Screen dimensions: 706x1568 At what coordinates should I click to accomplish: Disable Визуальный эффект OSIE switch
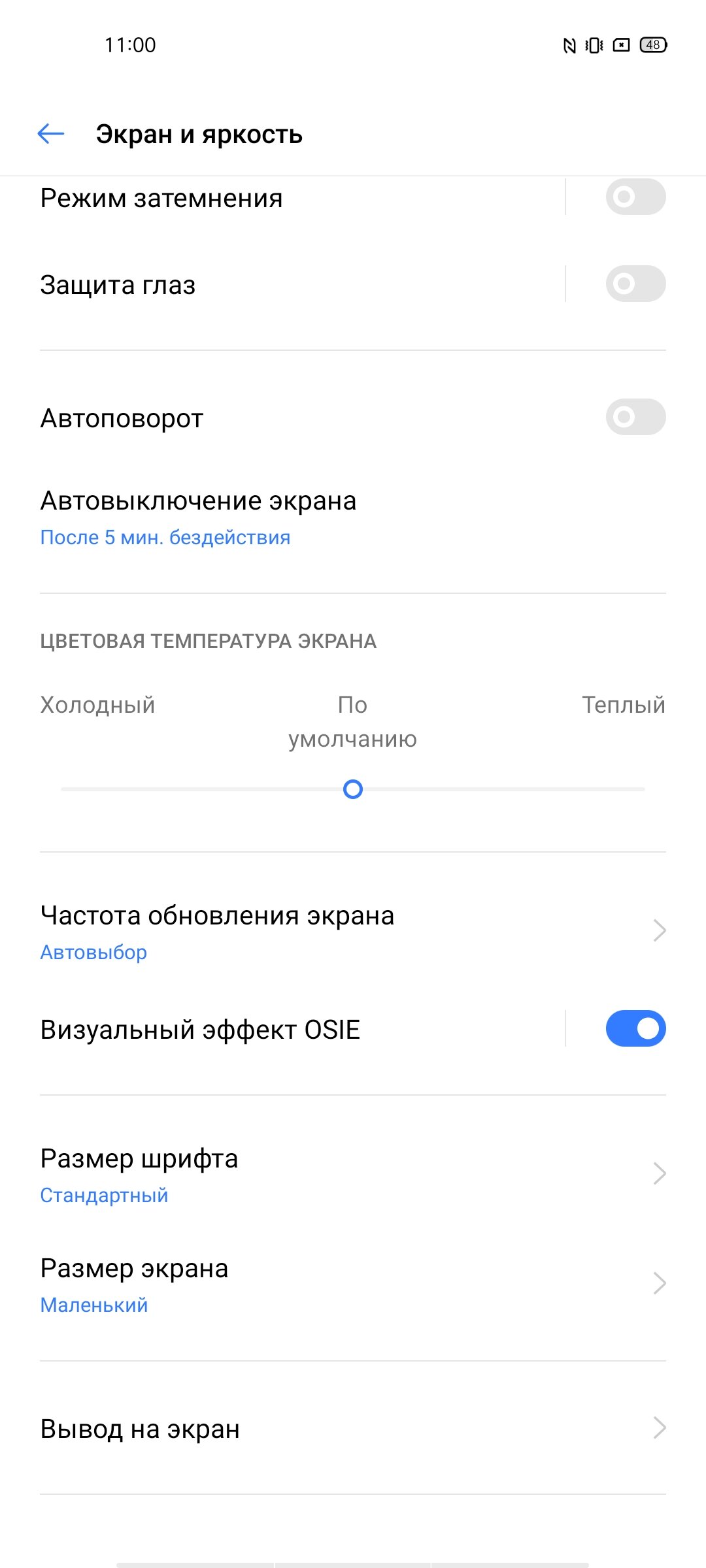(x=635, y=1028)
